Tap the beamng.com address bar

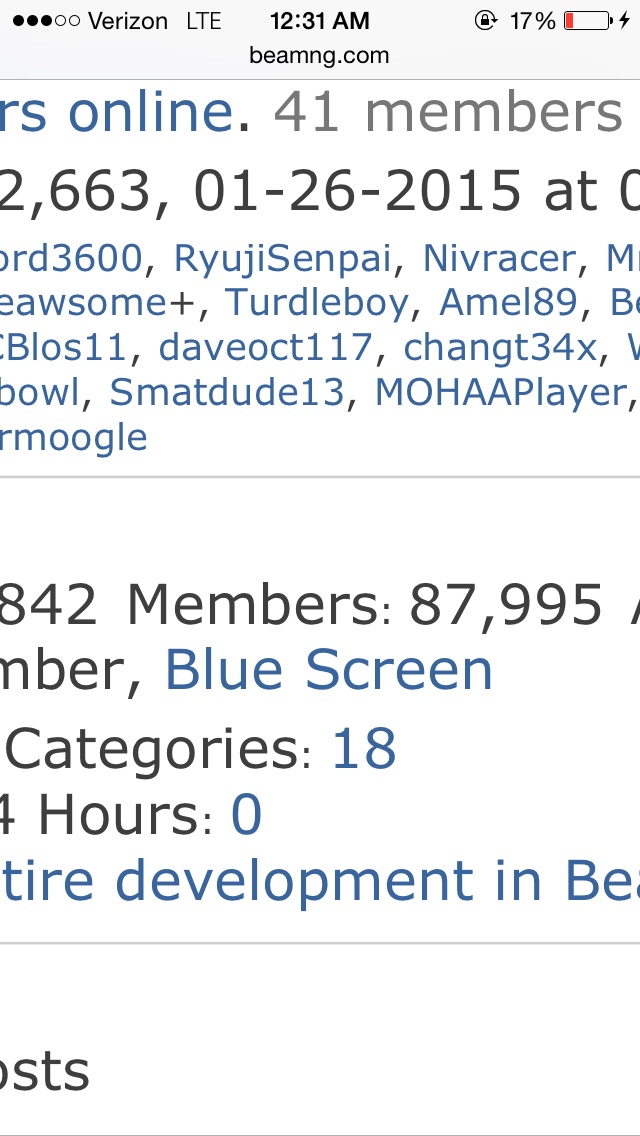320,55
